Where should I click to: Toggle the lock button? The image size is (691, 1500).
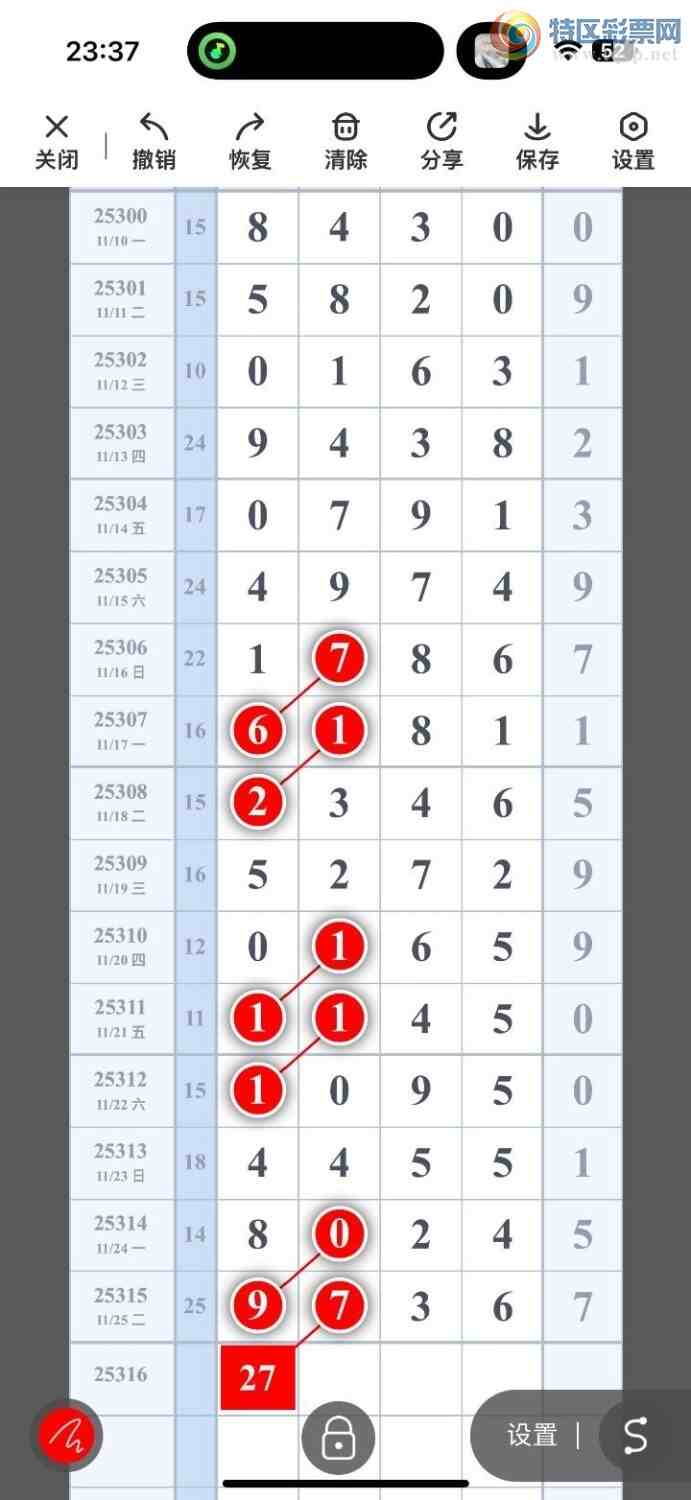(x=338, y=1438)
